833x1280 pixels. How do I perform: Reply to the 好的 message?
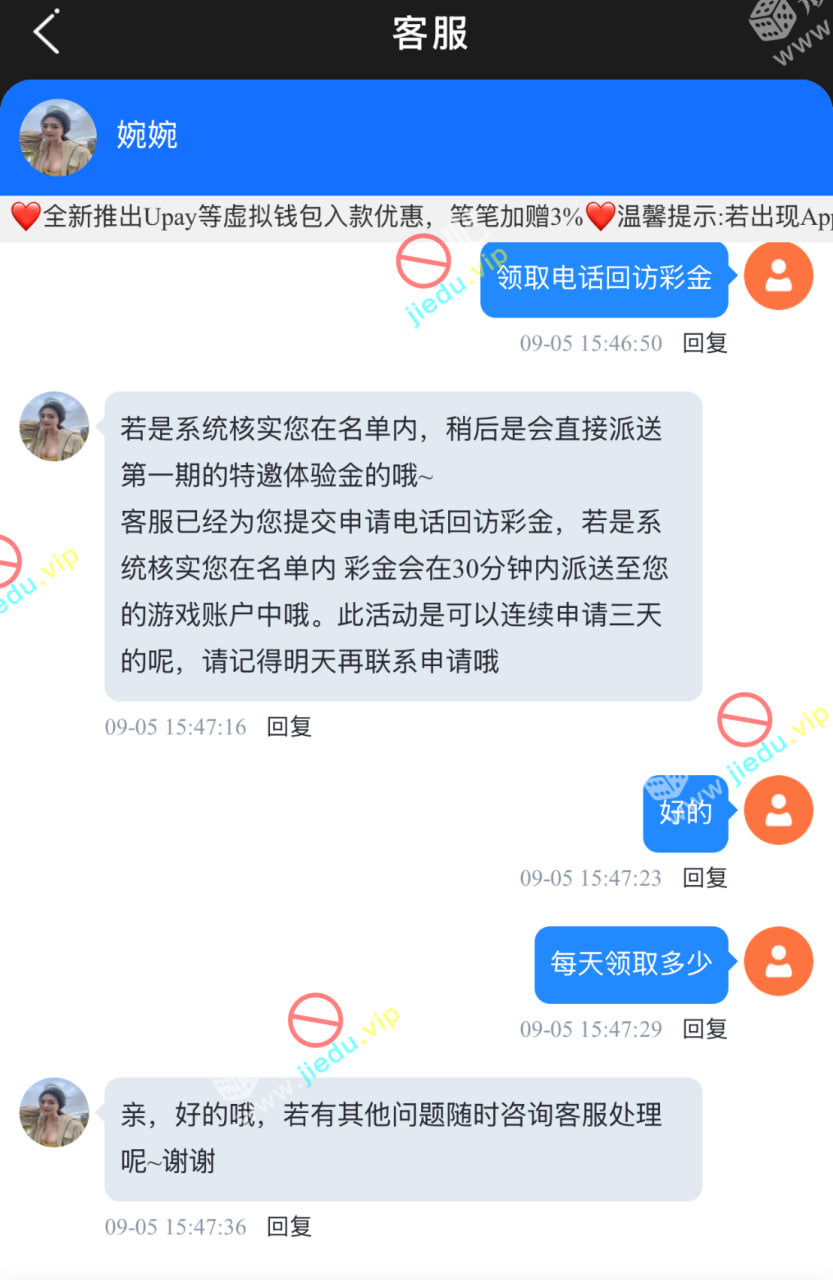point(704,878)
